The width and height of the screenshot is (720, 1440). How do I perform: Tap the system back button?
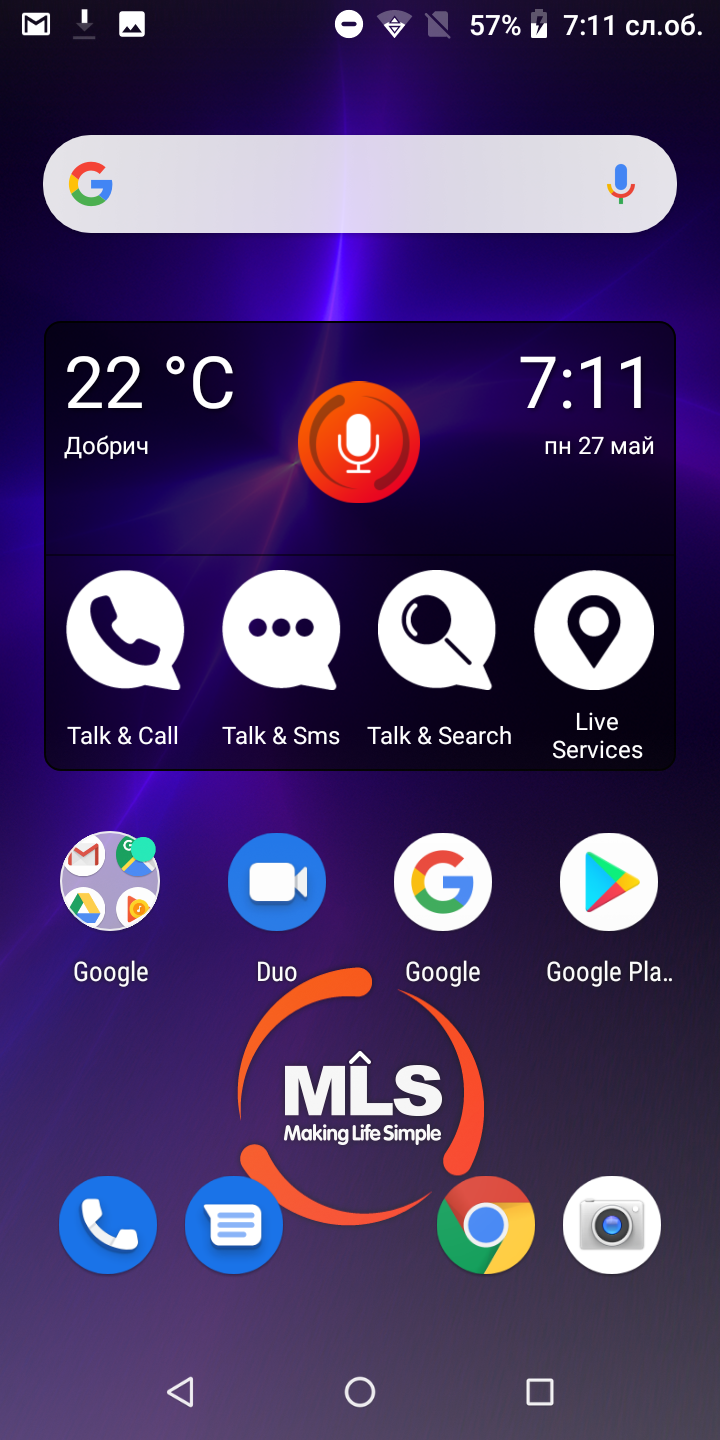pyautogui.click(x=180, y=1392)
